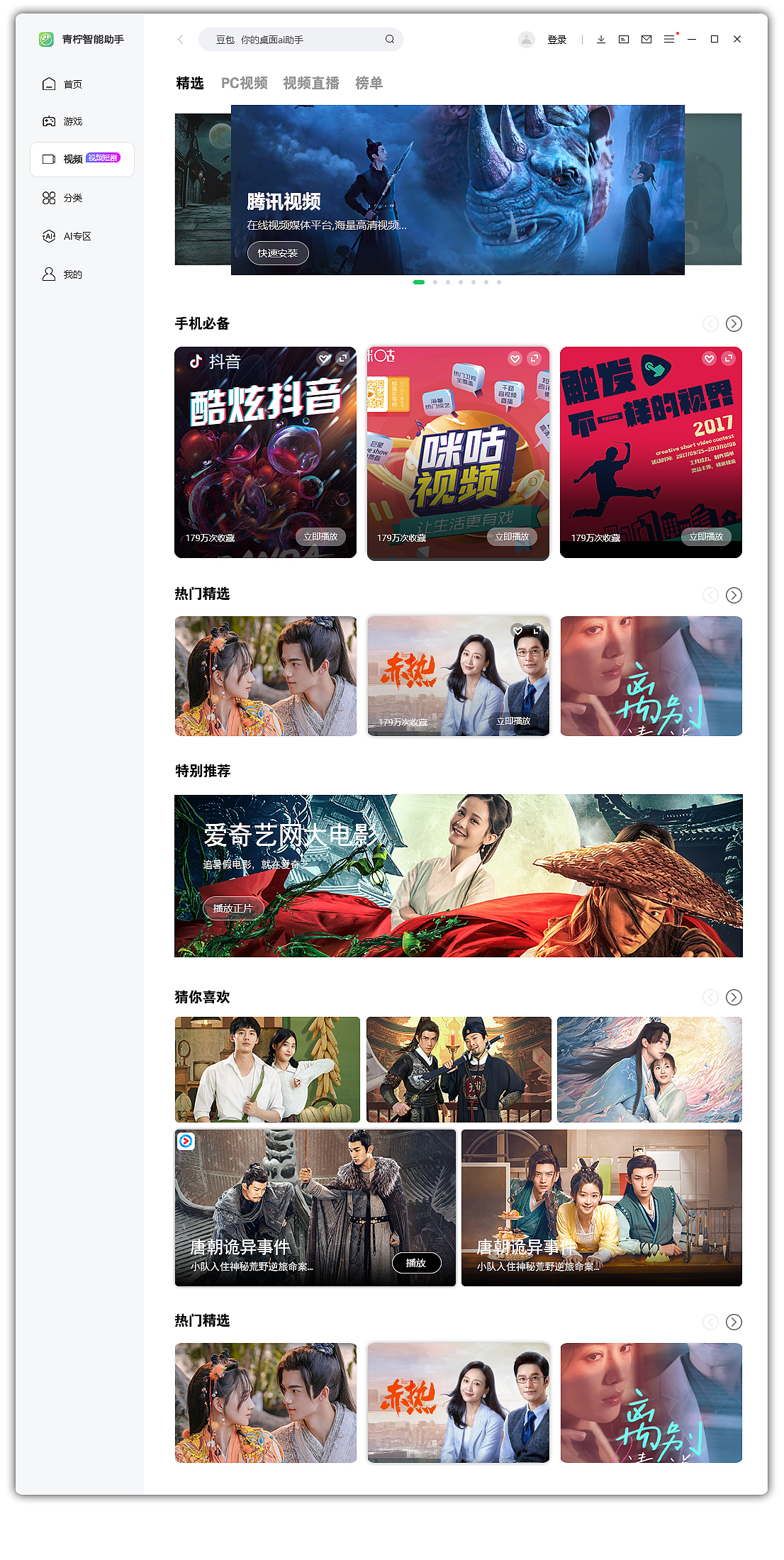Image resolution: width=784 pixels, height=1560 pixels.
Task: Favorite the 咪咕视频 card
Action: [x=515, y=359]
